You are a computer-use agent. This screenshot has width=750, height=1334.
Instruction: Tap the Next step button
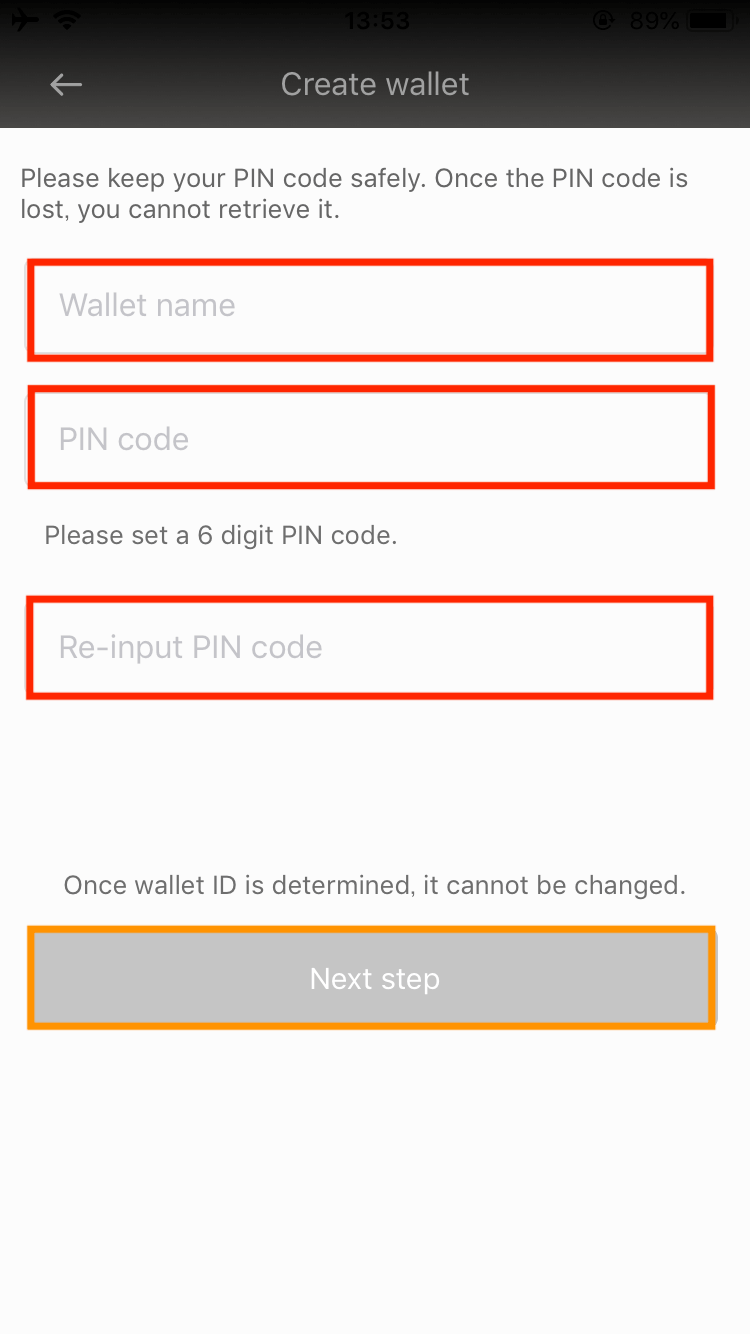372,979
